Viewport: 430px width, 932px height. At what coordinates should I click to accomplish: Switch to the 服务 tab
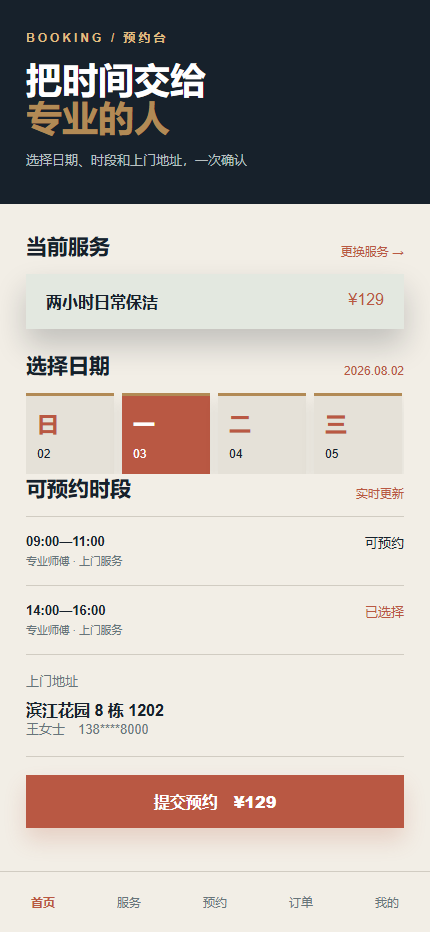click(129, 902)
